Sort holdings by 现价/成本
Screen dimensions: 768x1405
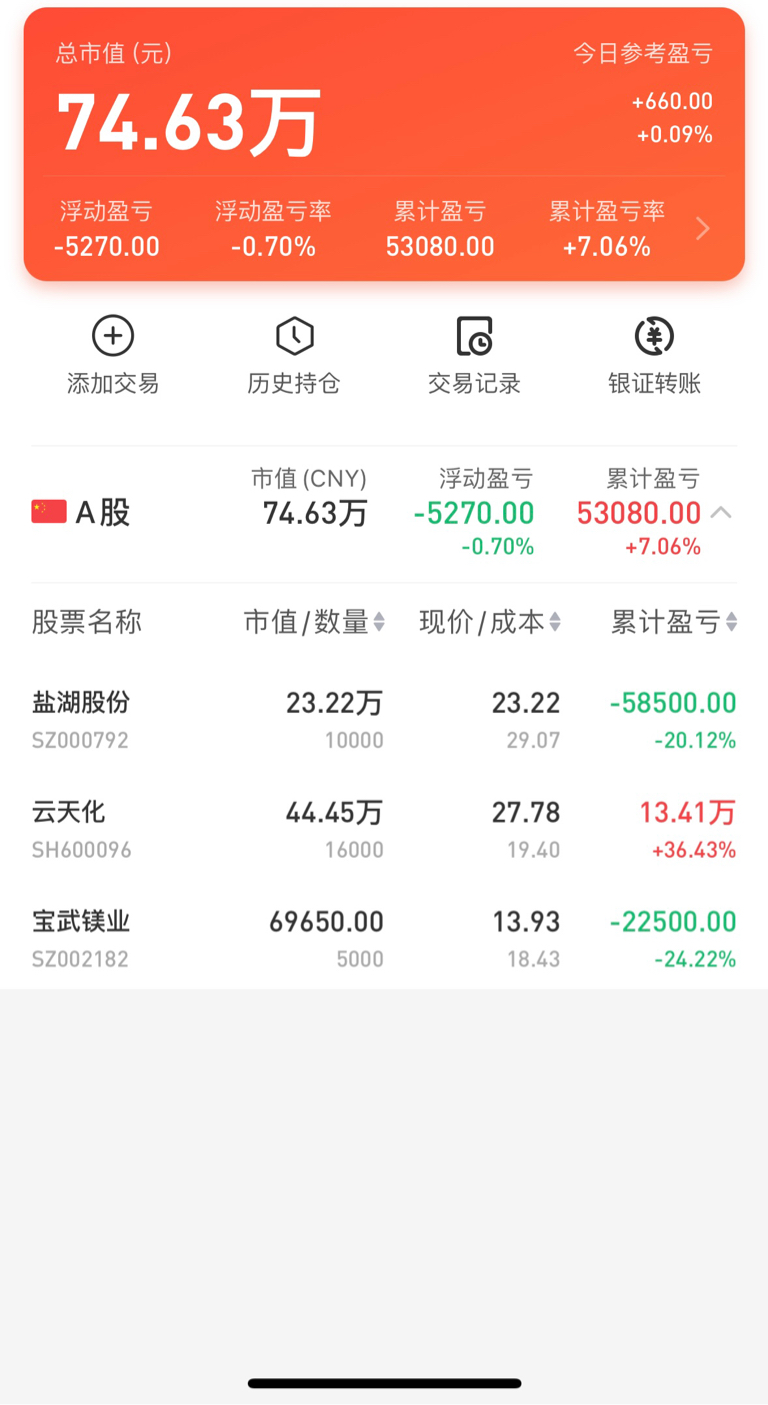[489, 622]
